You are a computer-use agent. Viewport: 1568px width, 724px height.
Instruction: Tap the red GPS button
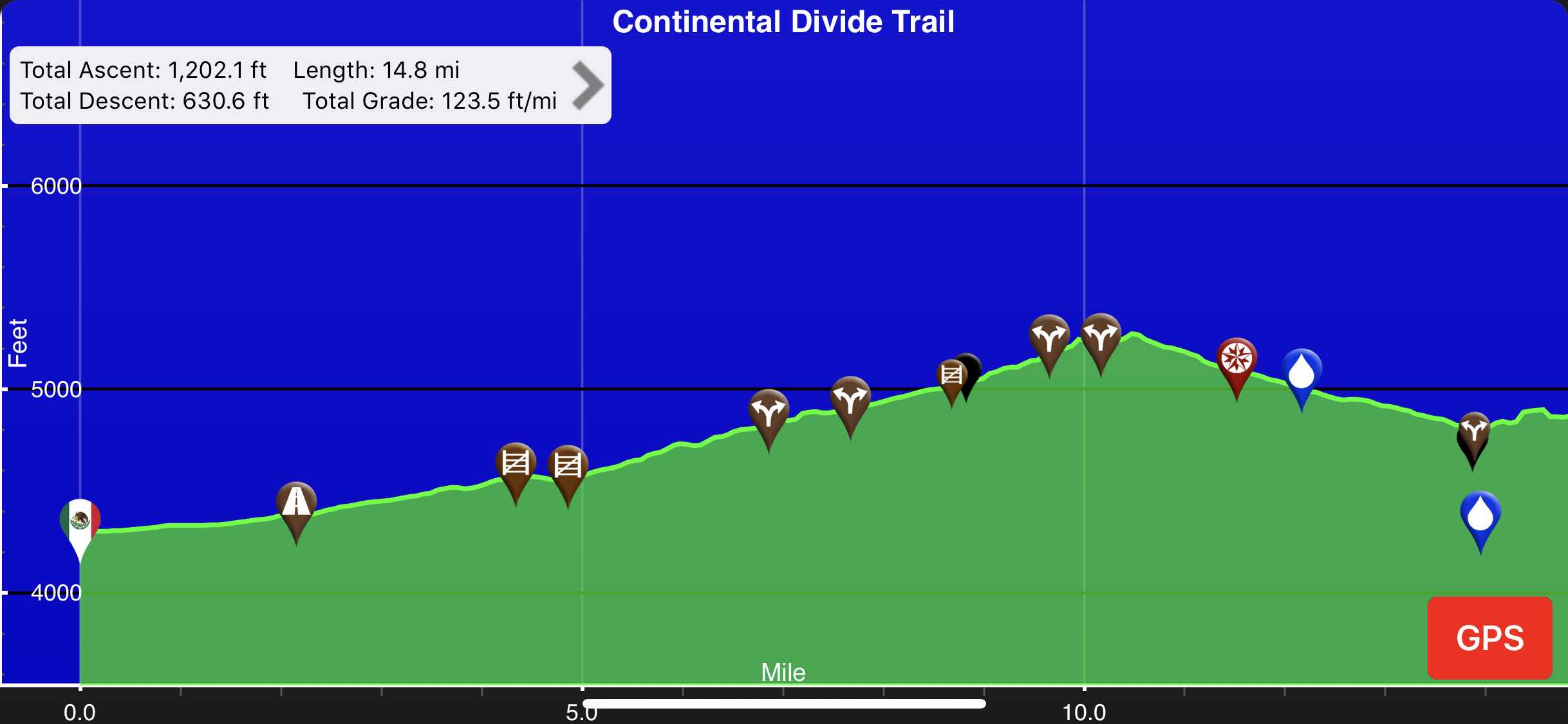pyautogui.click(x=1489, y=637)
